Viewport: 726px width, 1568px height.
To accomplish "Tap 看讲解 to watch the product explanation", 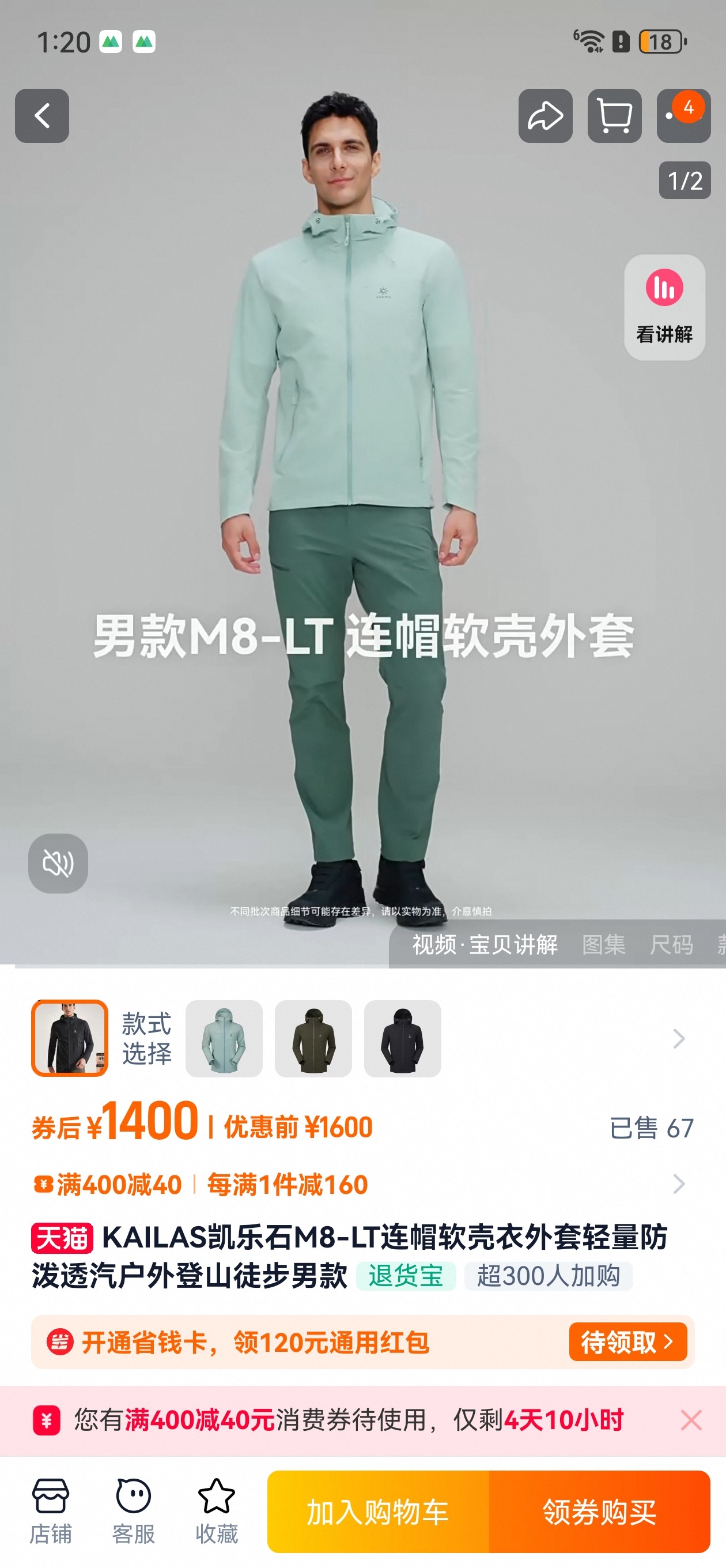I will 664,307.
